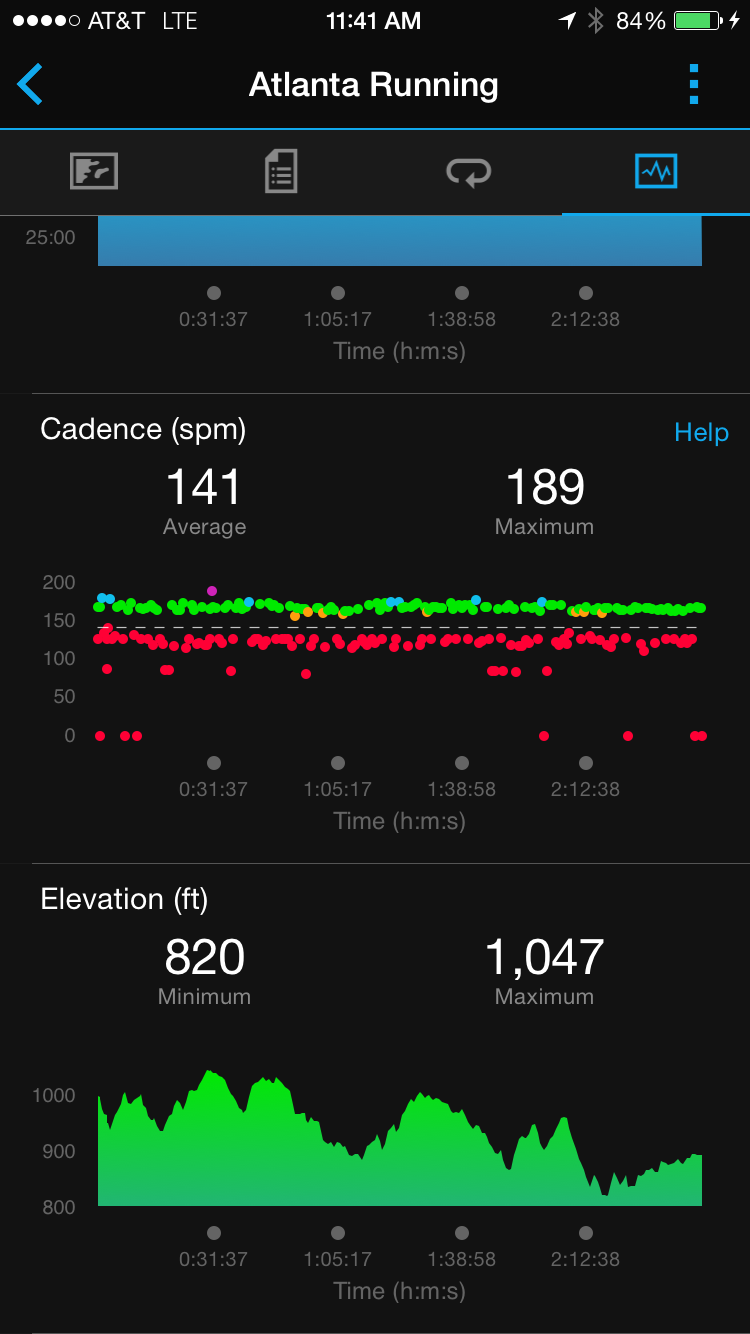750x1334 pixels.
Task: Open the Cadence Help link
Action: [x=701, y=432]
